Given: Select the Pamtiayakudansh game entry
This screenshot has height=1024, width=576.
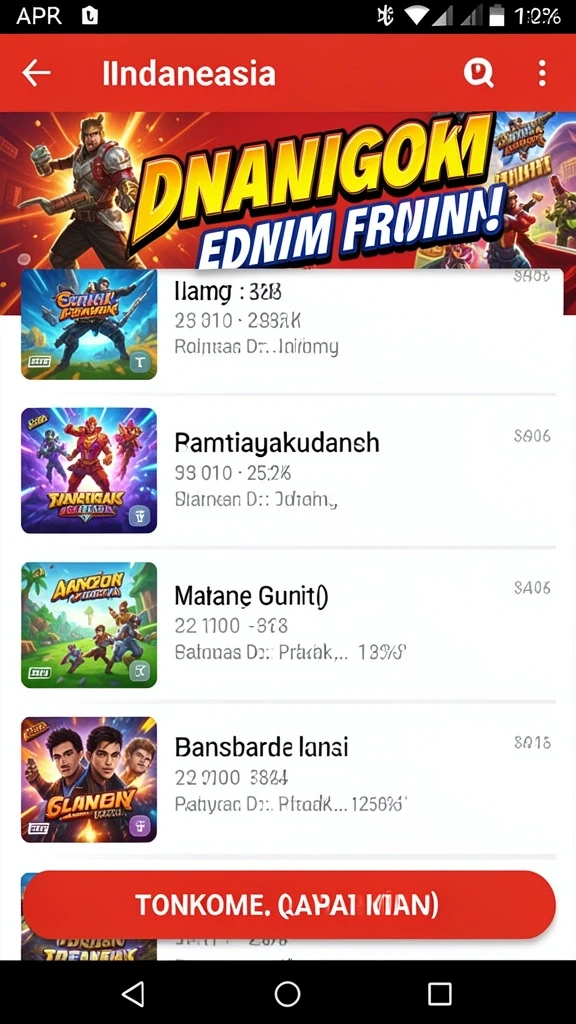Looking at the screenshot, I should 288,470.
